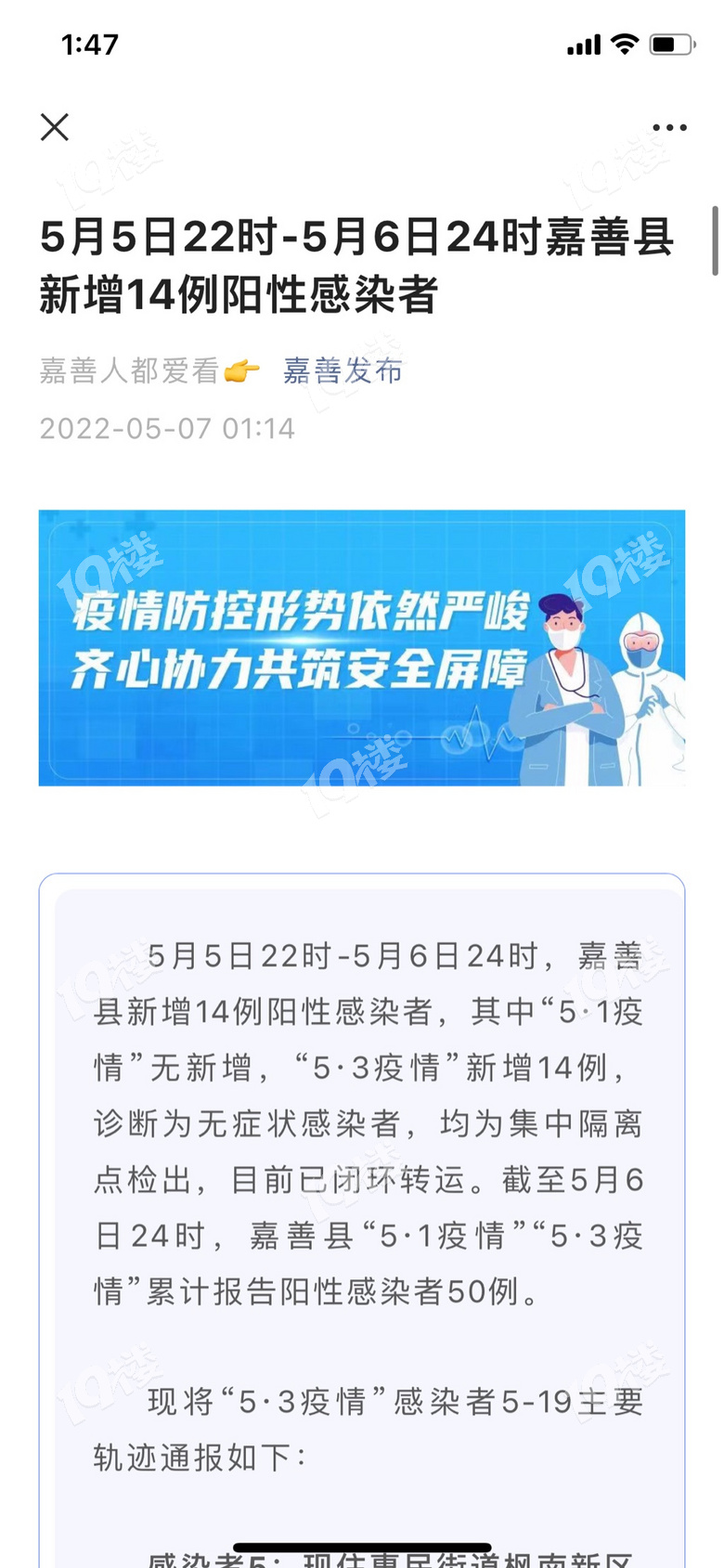Close the article with the X button
Image resolution: width=724 pixels, height=1568 pixels.
tap(55, 127)
